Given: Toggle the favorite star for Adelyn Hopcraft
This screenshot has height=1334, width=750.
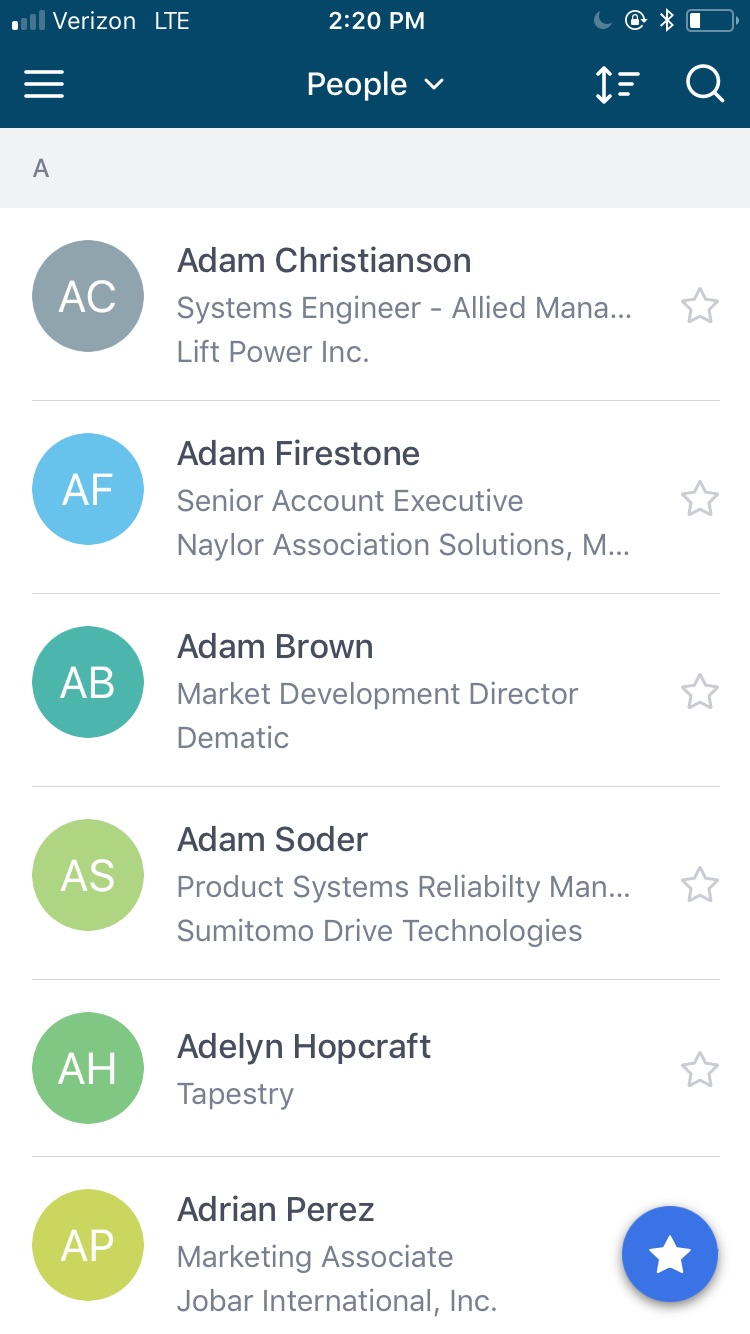Looking at the screenshot, I should coord(700,1069).
